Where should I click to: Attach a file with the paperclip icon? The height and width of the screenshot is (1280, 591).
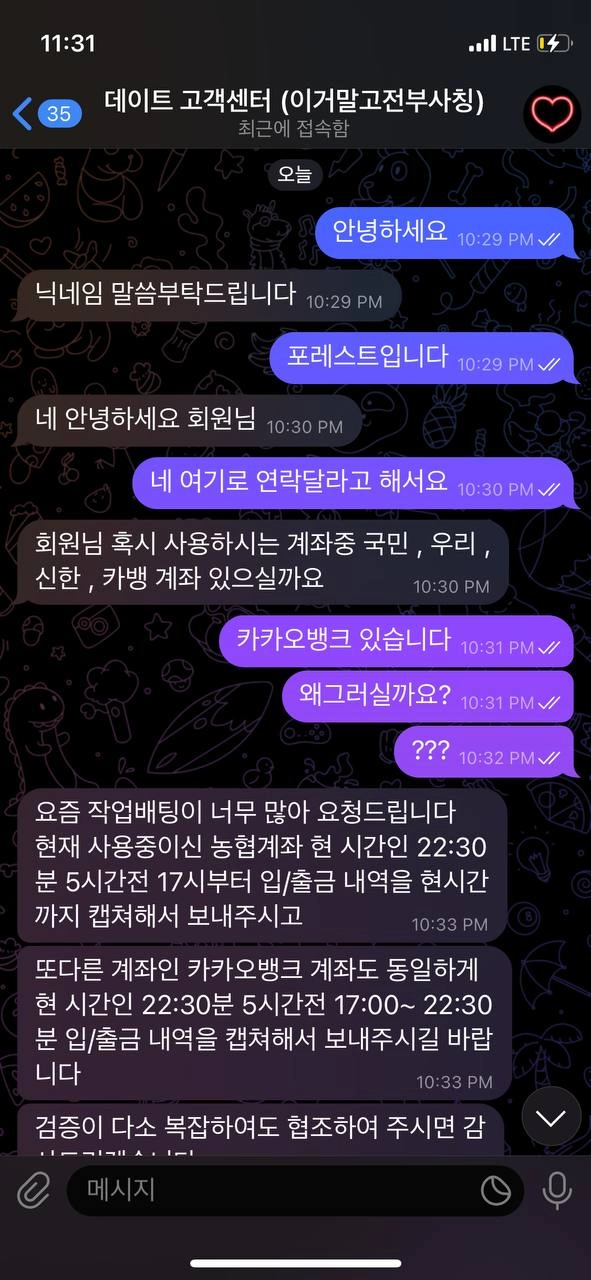(x=33, y=1190)
